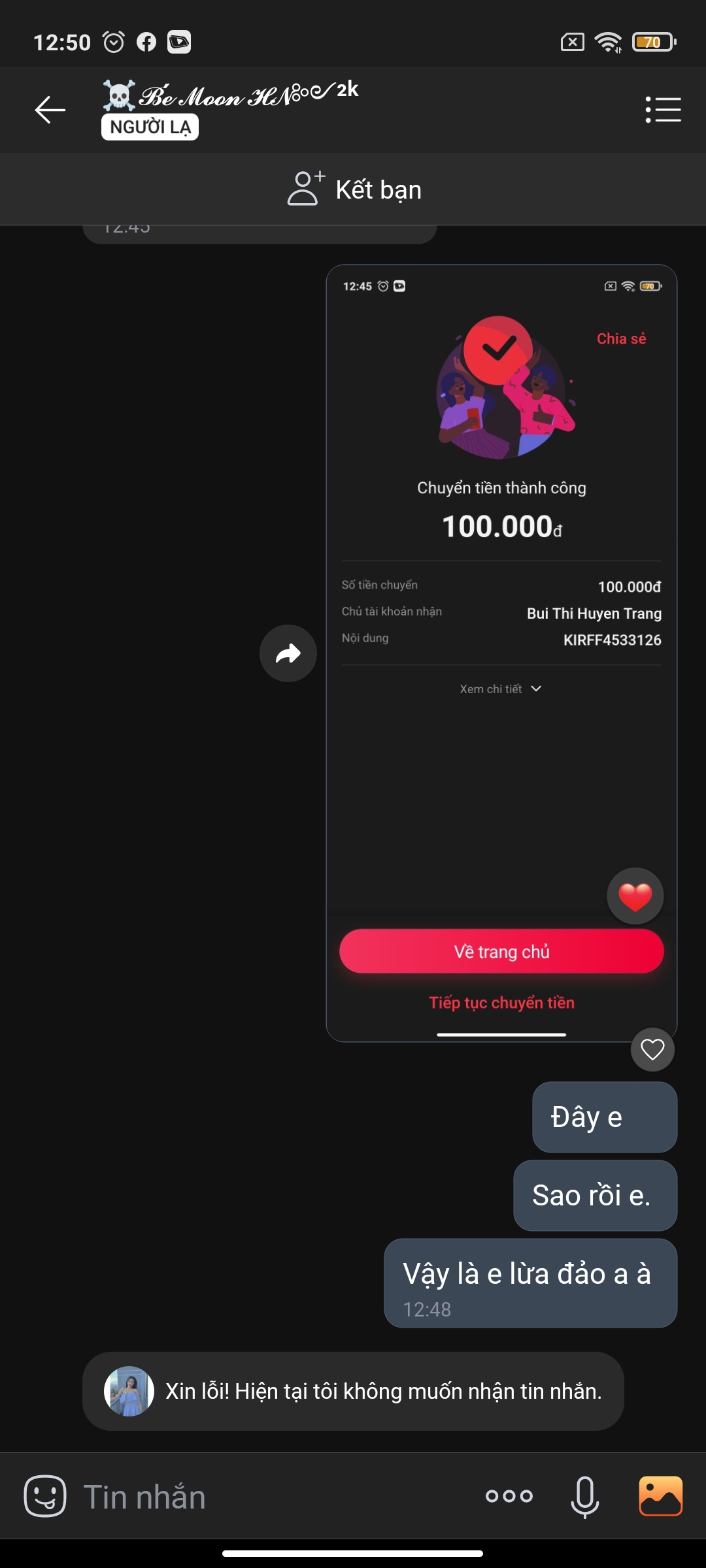Tap Kết bạn to add friend
The width and height of the screenshot is (706, 1568).
pyautogui.click(x=354, y=189)
